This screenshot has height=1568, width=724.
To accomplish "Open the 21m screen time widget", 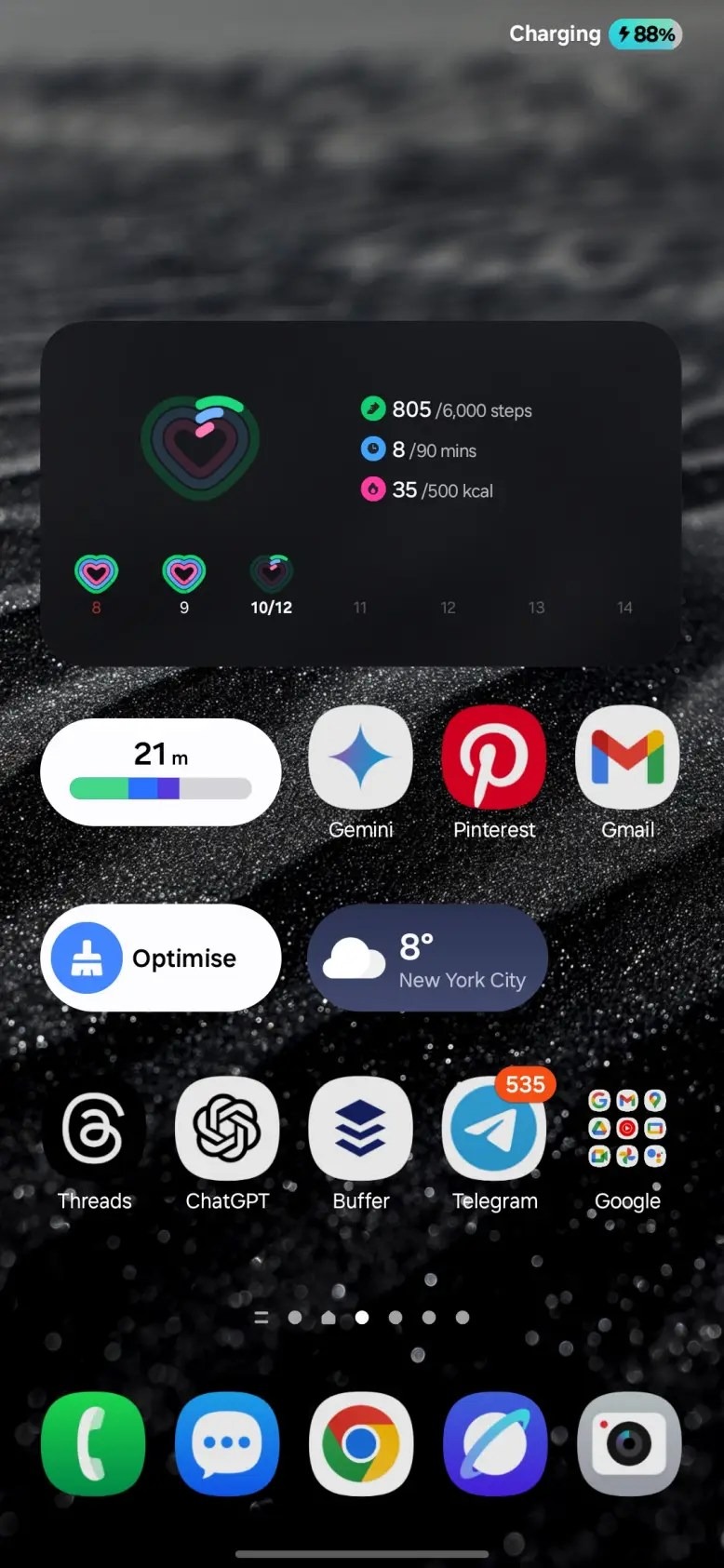I will pyautogui.click(x=161, y=771).
